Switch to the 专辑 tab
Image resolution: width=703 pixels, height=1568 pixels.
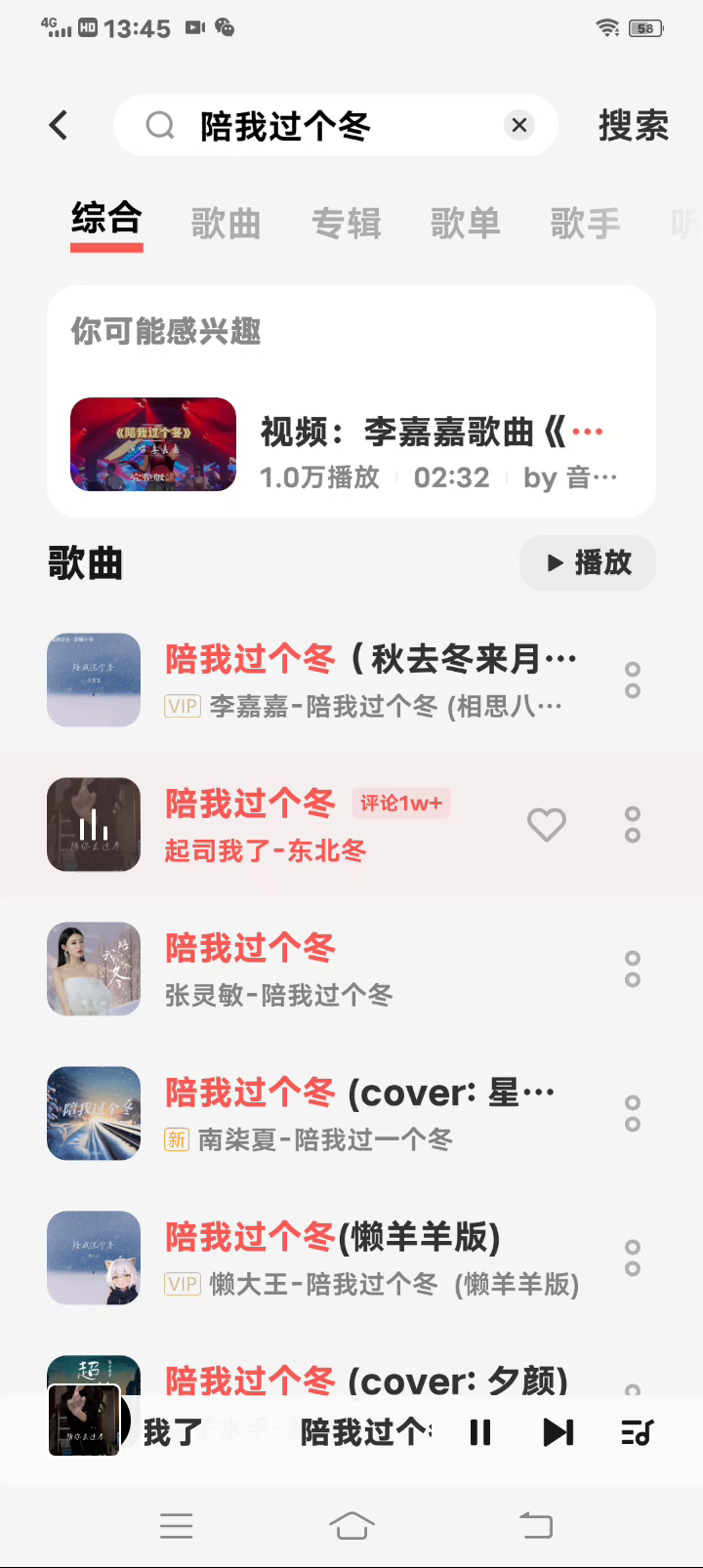pos(346,224)
